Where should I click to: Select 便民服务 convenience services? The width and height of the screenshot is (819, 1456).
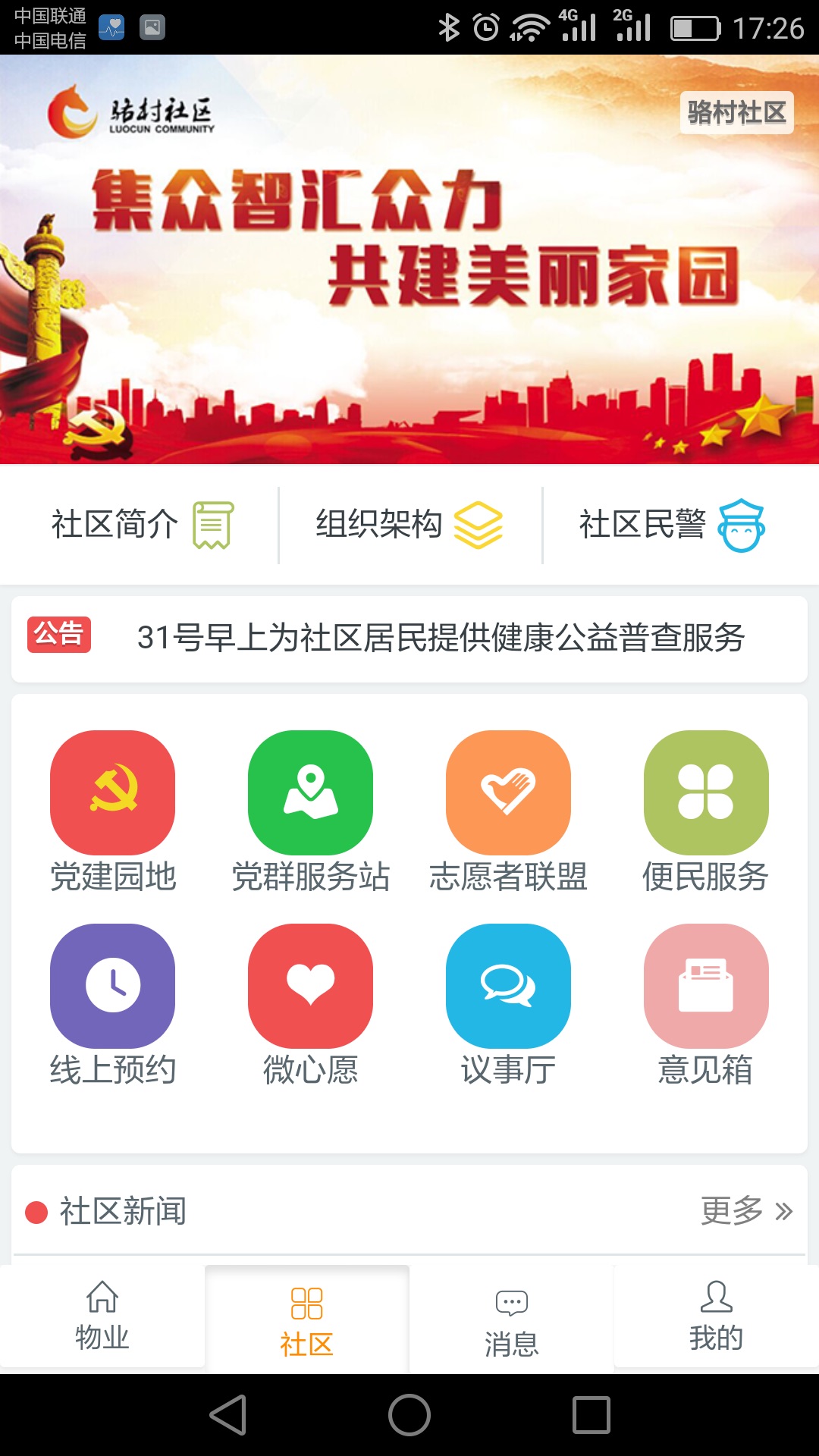(706, 793)
